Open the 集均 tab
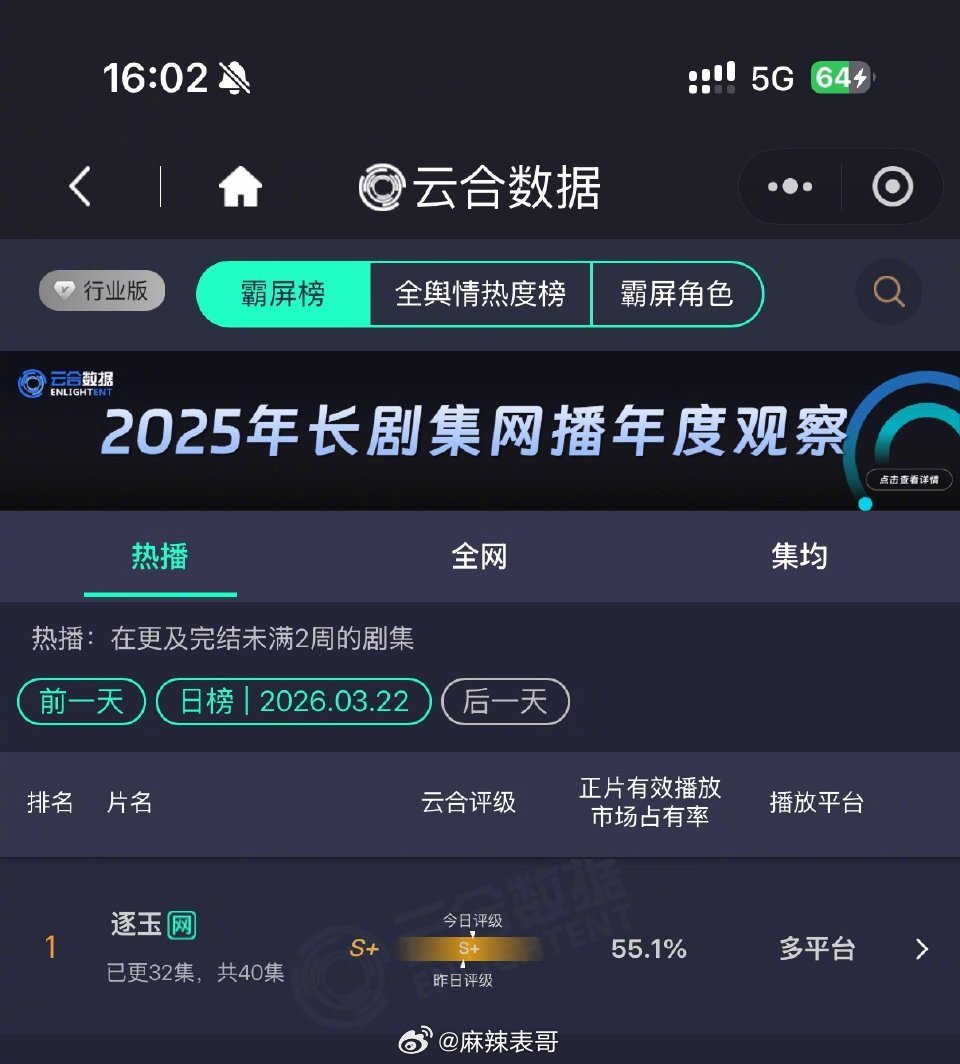Viewport: 960px width, 1064px height. coord(800,557)
